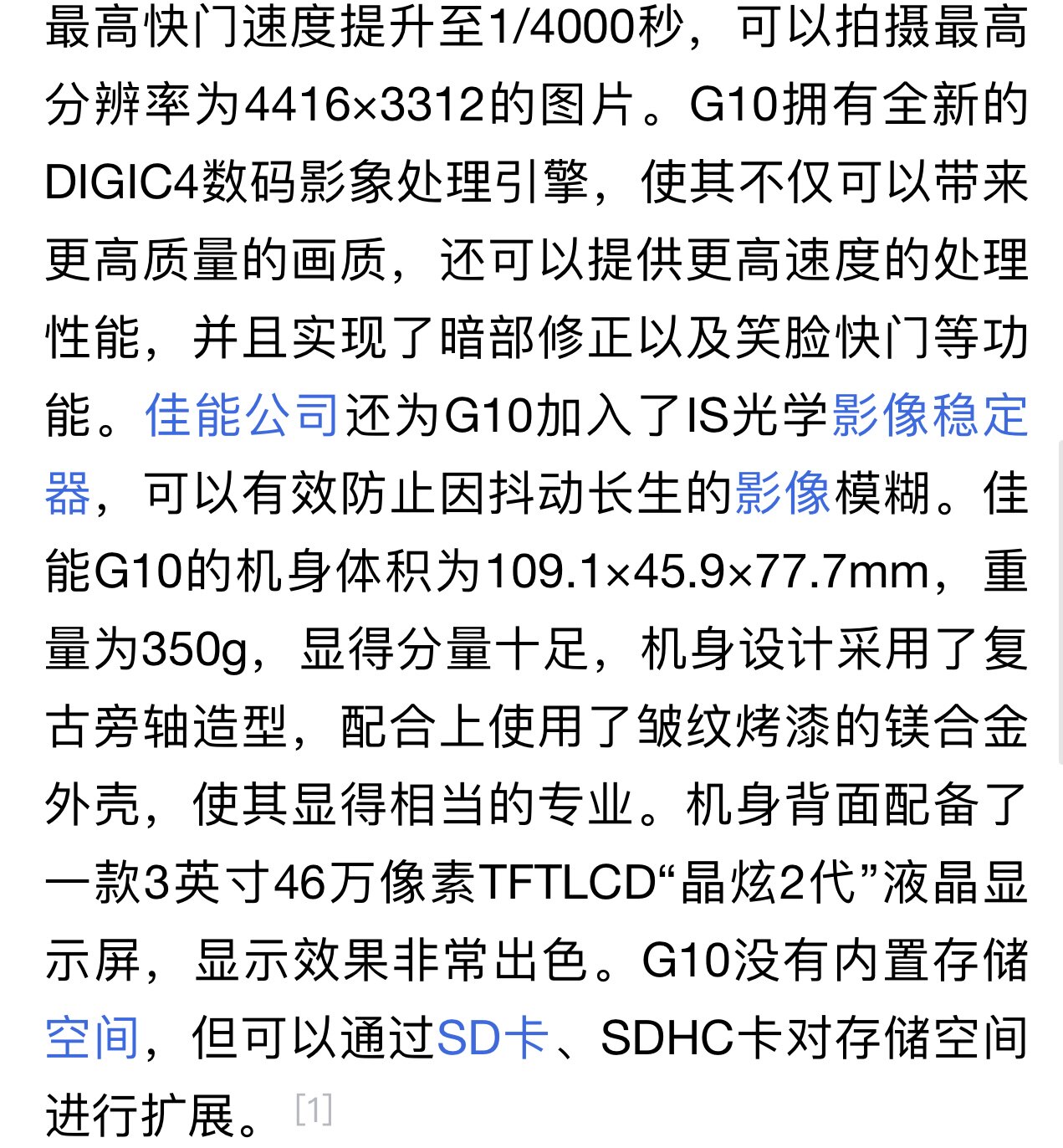Image resolution: width=1063 pixels, height=1148 pixels.
Task: View citation reference [1]
Action: (x=314, y=1110)
